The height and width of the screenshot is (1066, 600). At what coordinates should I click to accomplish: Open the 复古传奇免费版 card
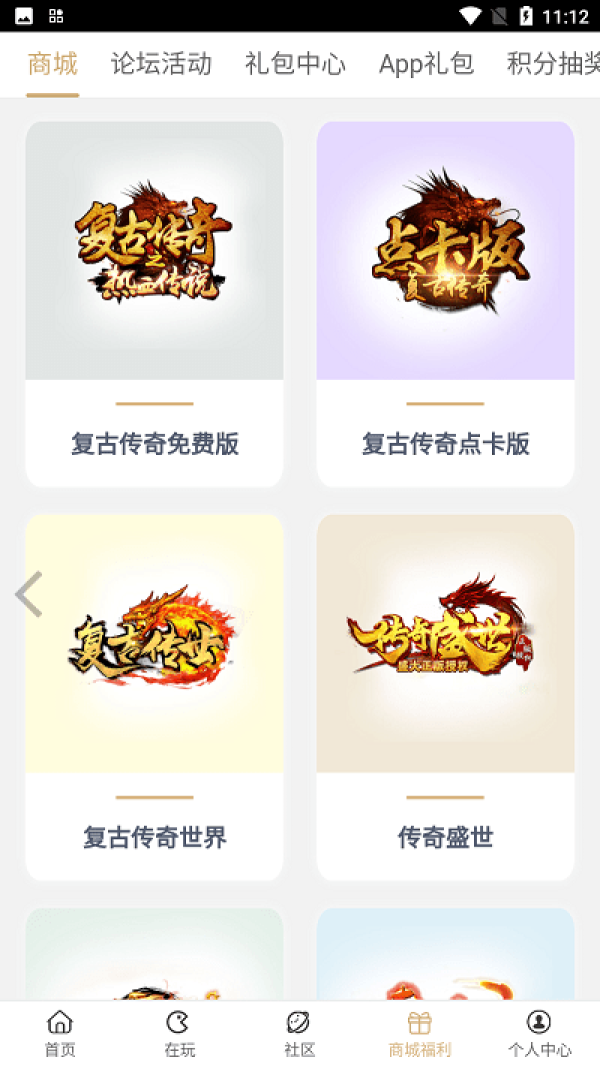pos(154,304)
